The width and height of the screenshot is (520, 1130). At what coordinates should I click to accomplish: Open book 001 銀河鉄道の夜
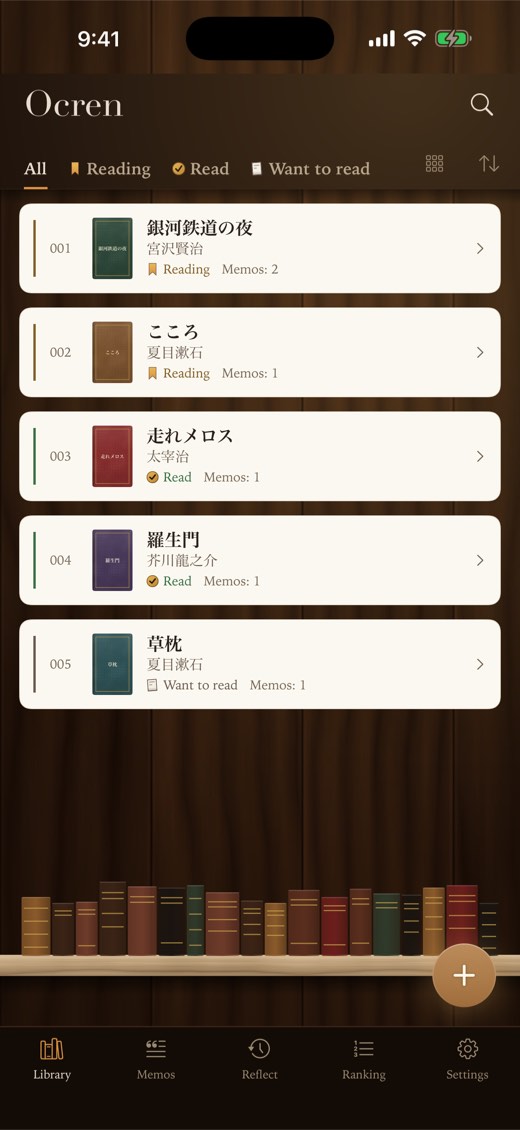[260, 249]
